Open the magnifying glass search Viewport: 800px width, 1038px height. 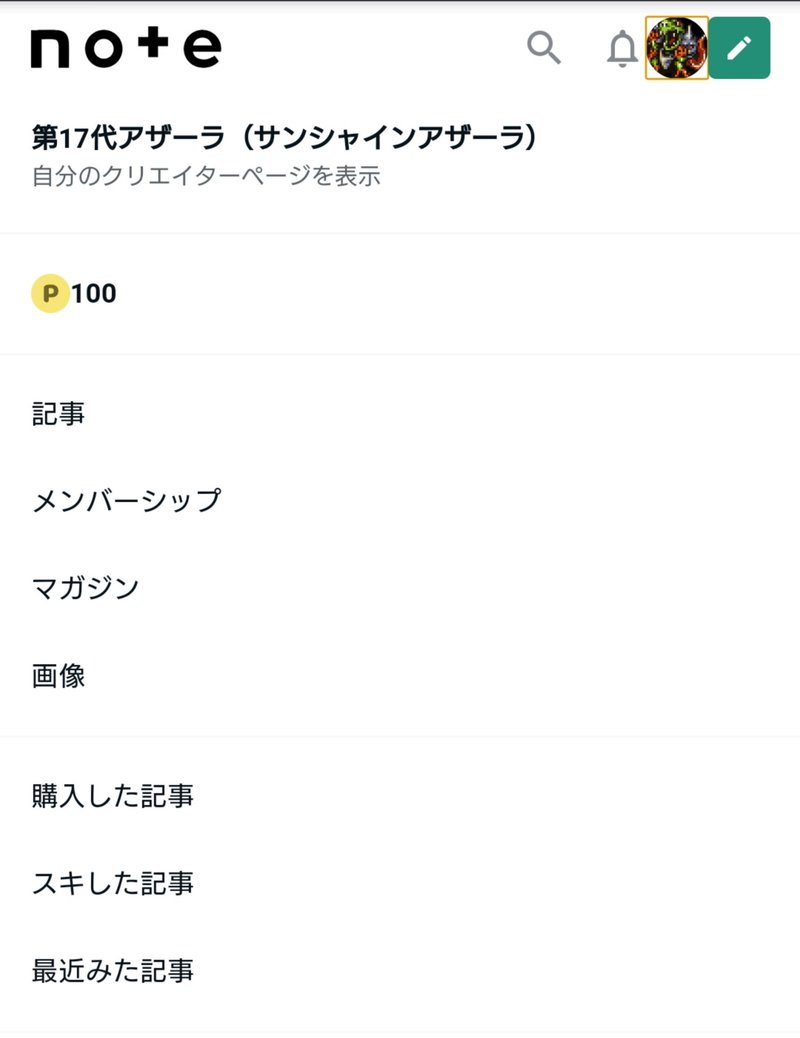pos(543,48)
